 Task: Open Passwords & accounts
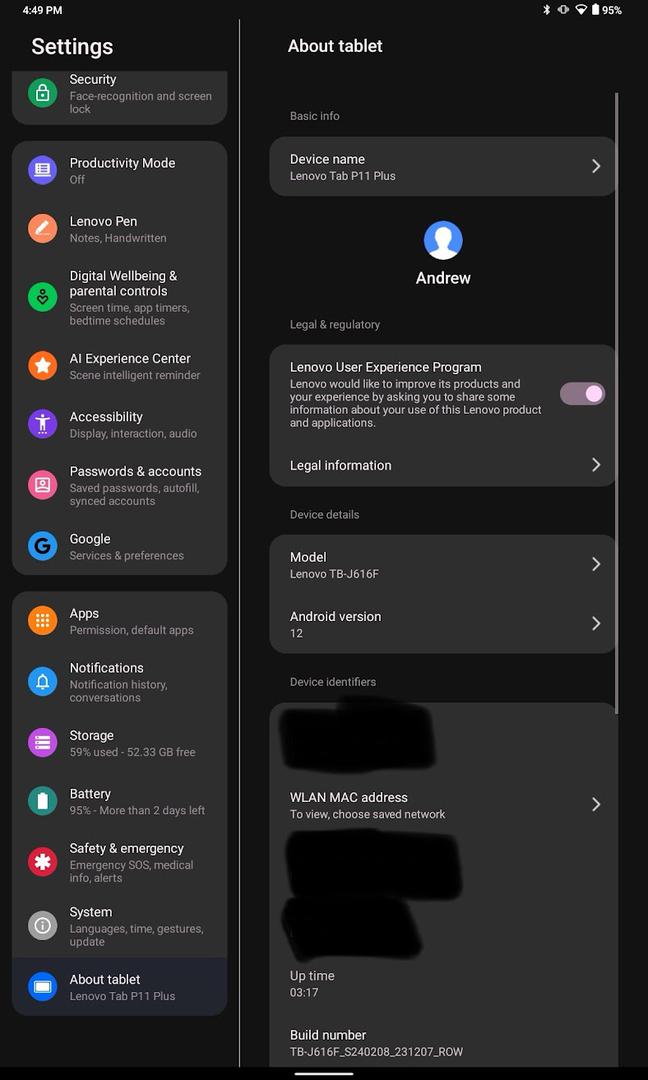point(120,485)
